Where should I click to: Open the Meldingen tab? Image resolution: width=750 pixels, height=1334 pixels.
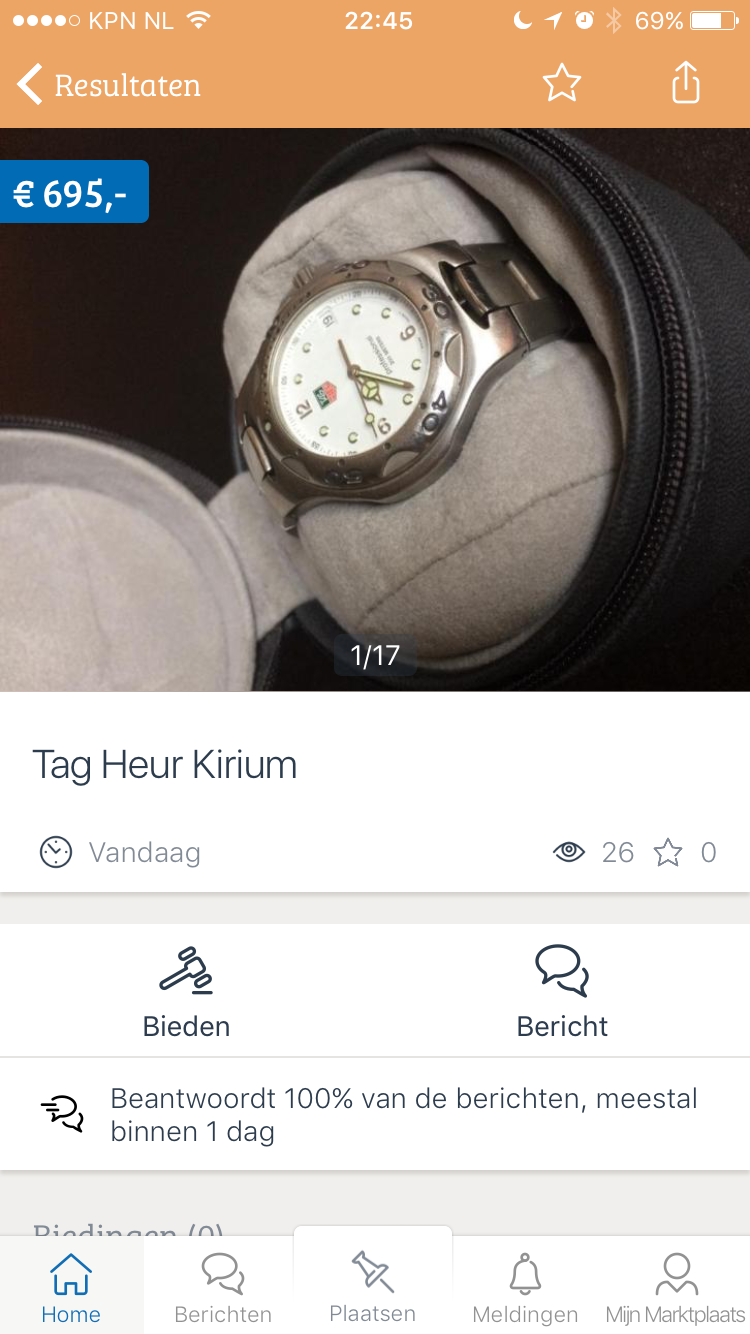[x=525, y=1287]
